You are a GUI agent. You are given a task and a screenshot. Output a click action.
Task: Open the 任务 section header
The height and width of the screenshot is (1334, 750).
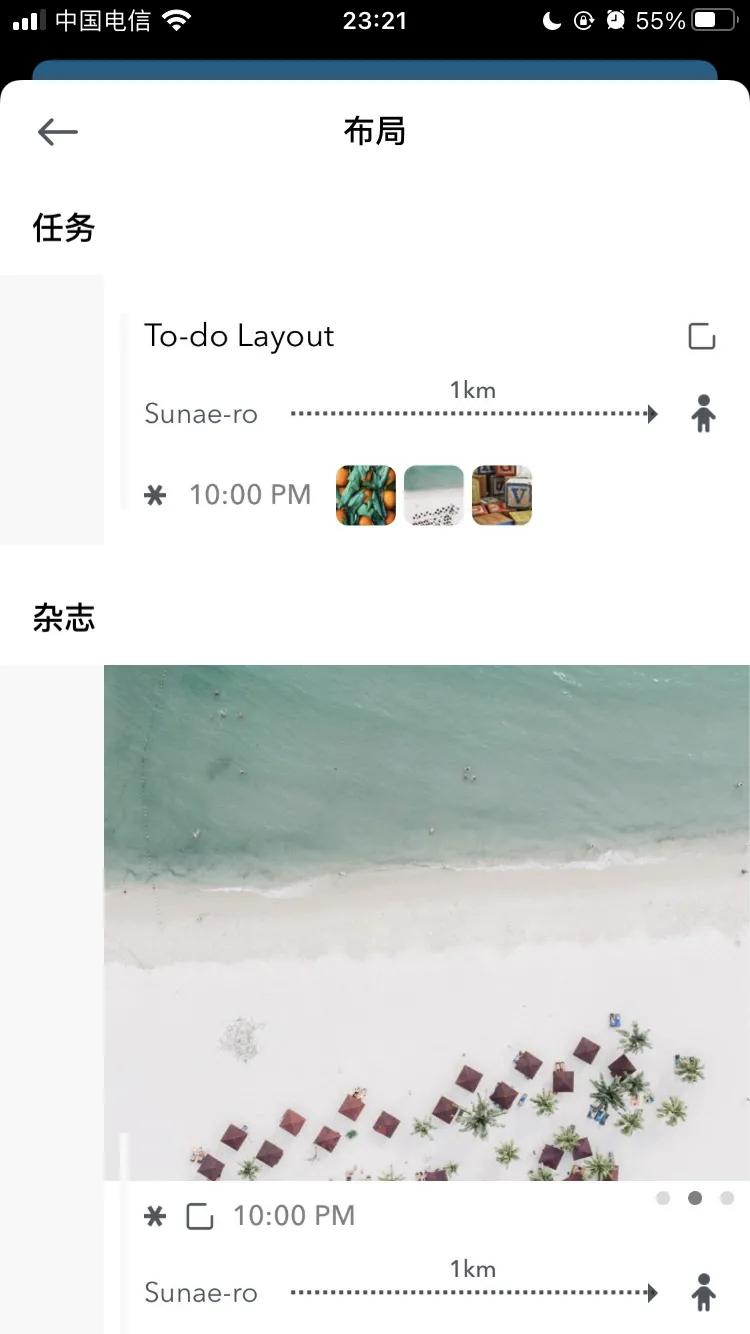click(63, 229)
